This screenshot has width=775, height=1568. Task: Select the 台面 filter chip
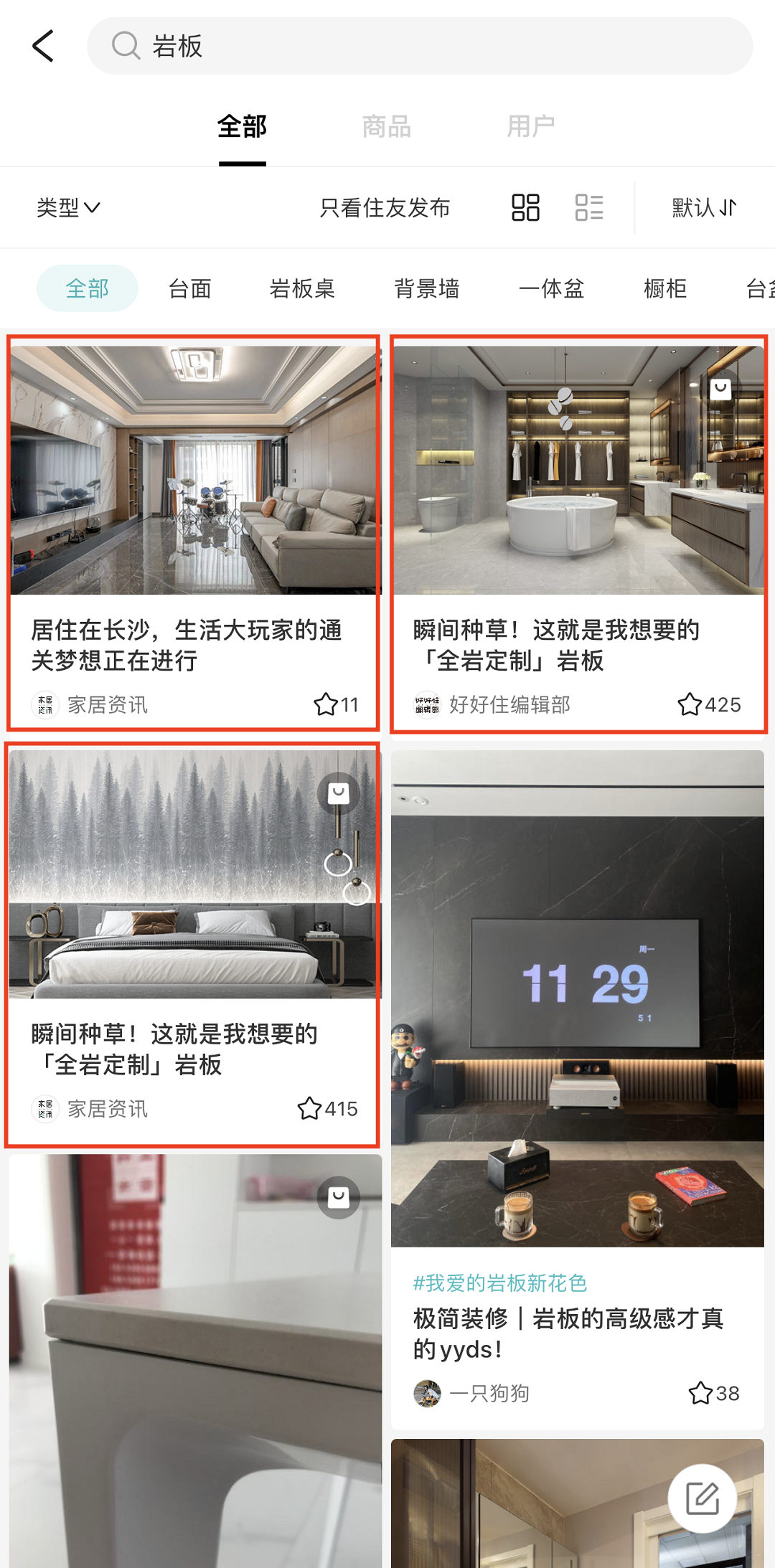pos(189,288)
